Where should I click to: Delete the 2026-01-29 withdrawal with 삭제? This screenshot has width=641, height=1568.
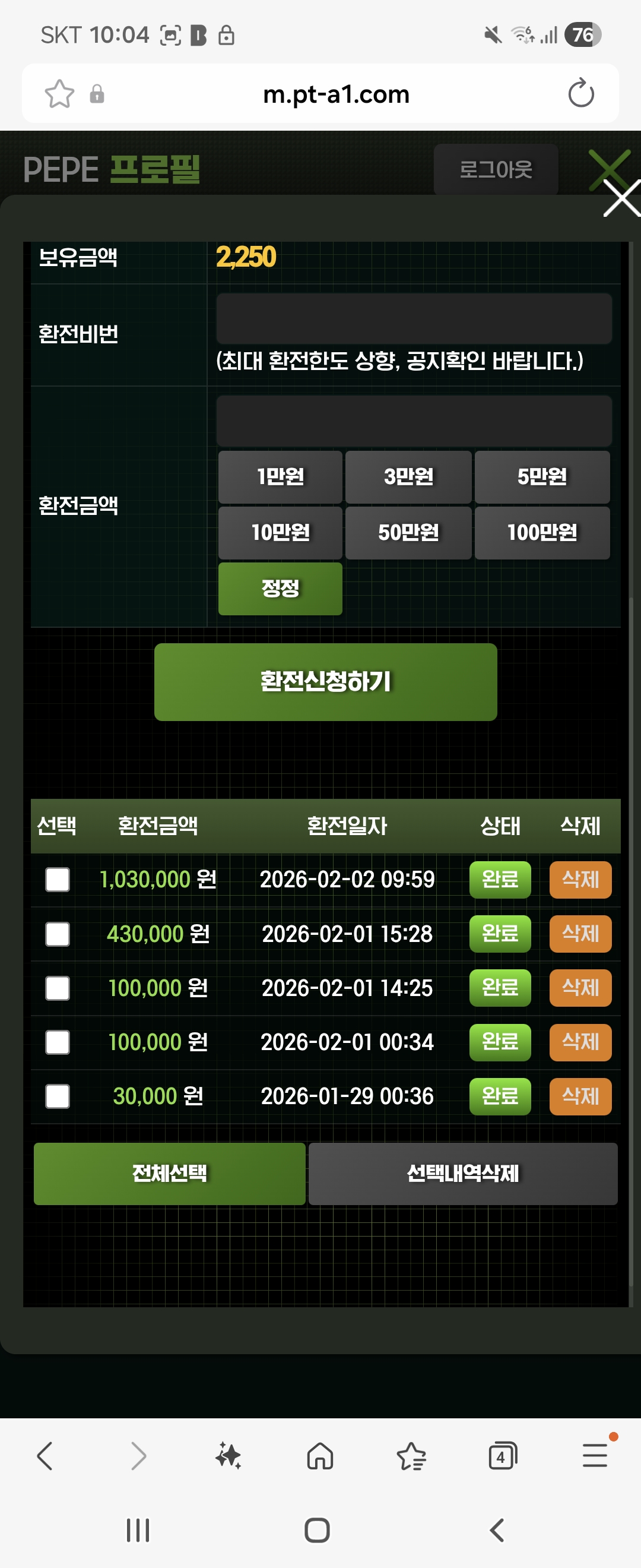pos(580,1096)
